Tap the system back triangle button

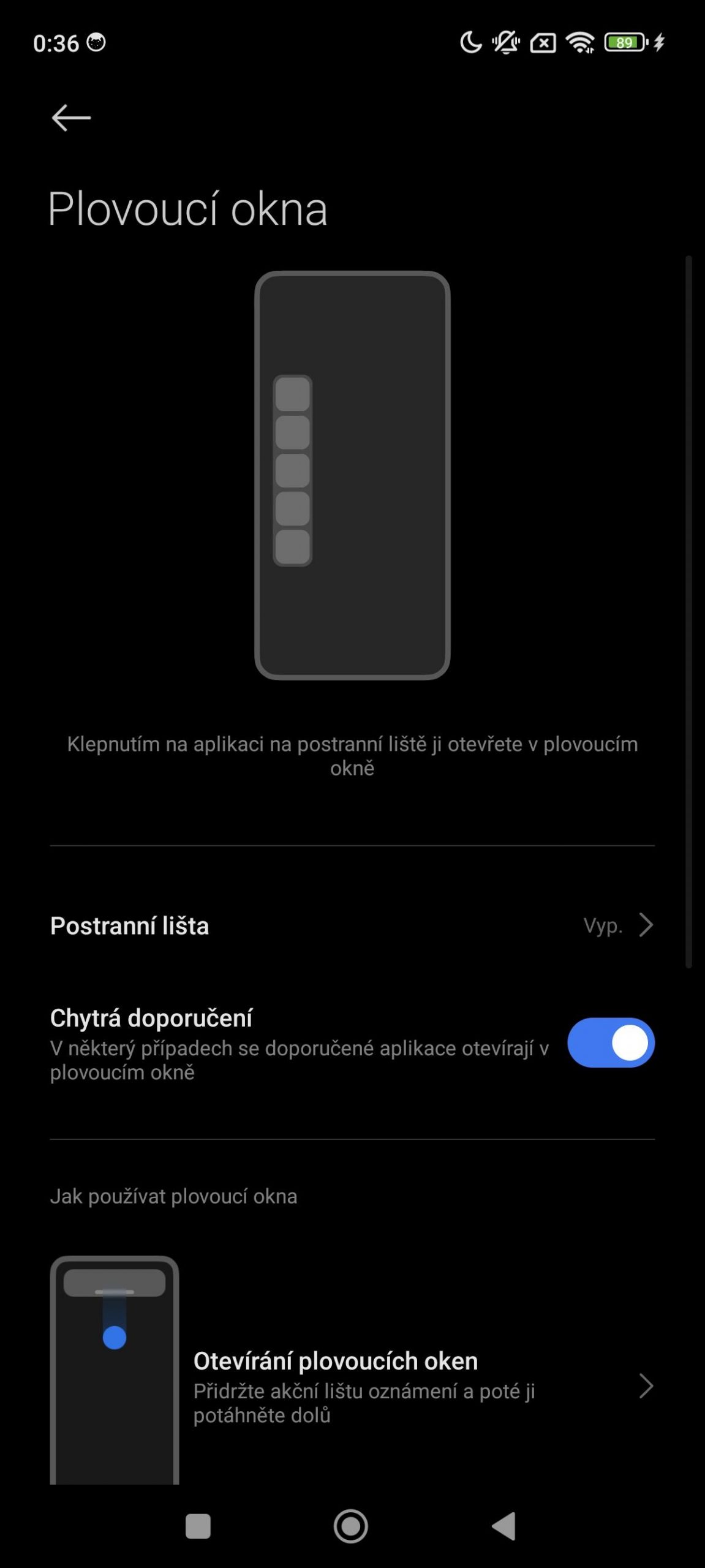click(x=504, y=1526)
